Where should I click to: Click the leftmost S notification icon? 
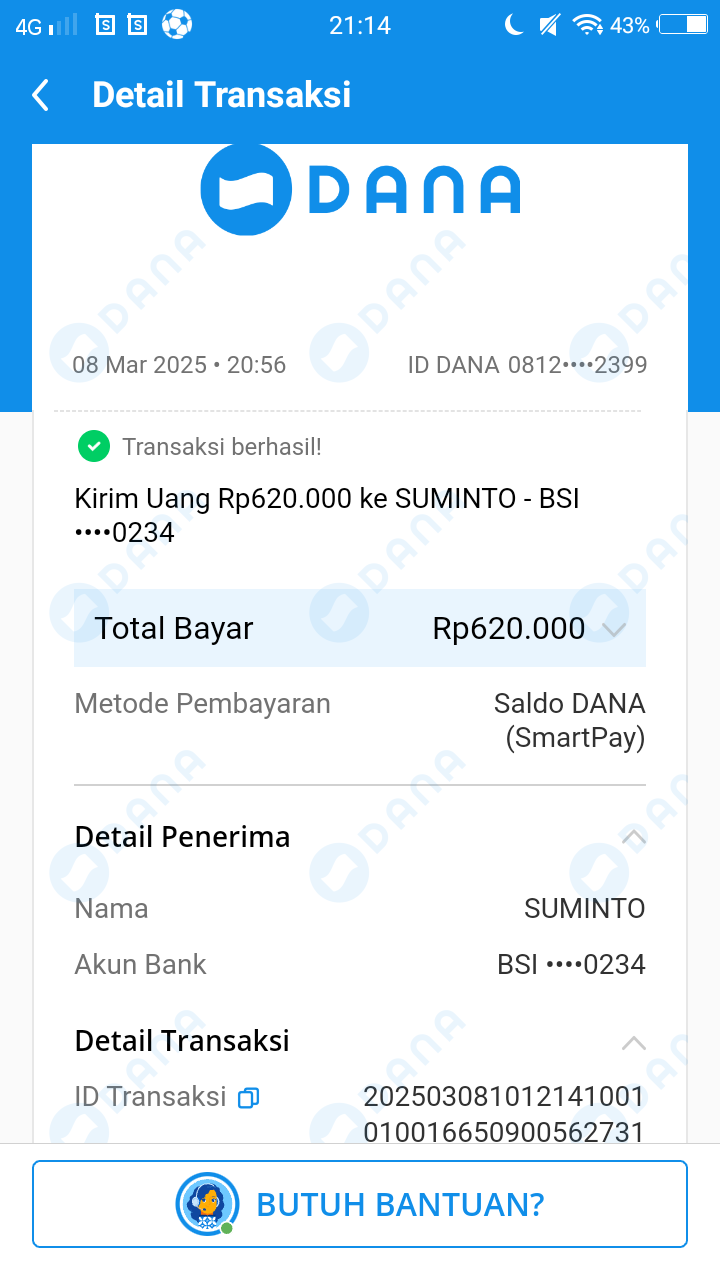tap(104, 25)
